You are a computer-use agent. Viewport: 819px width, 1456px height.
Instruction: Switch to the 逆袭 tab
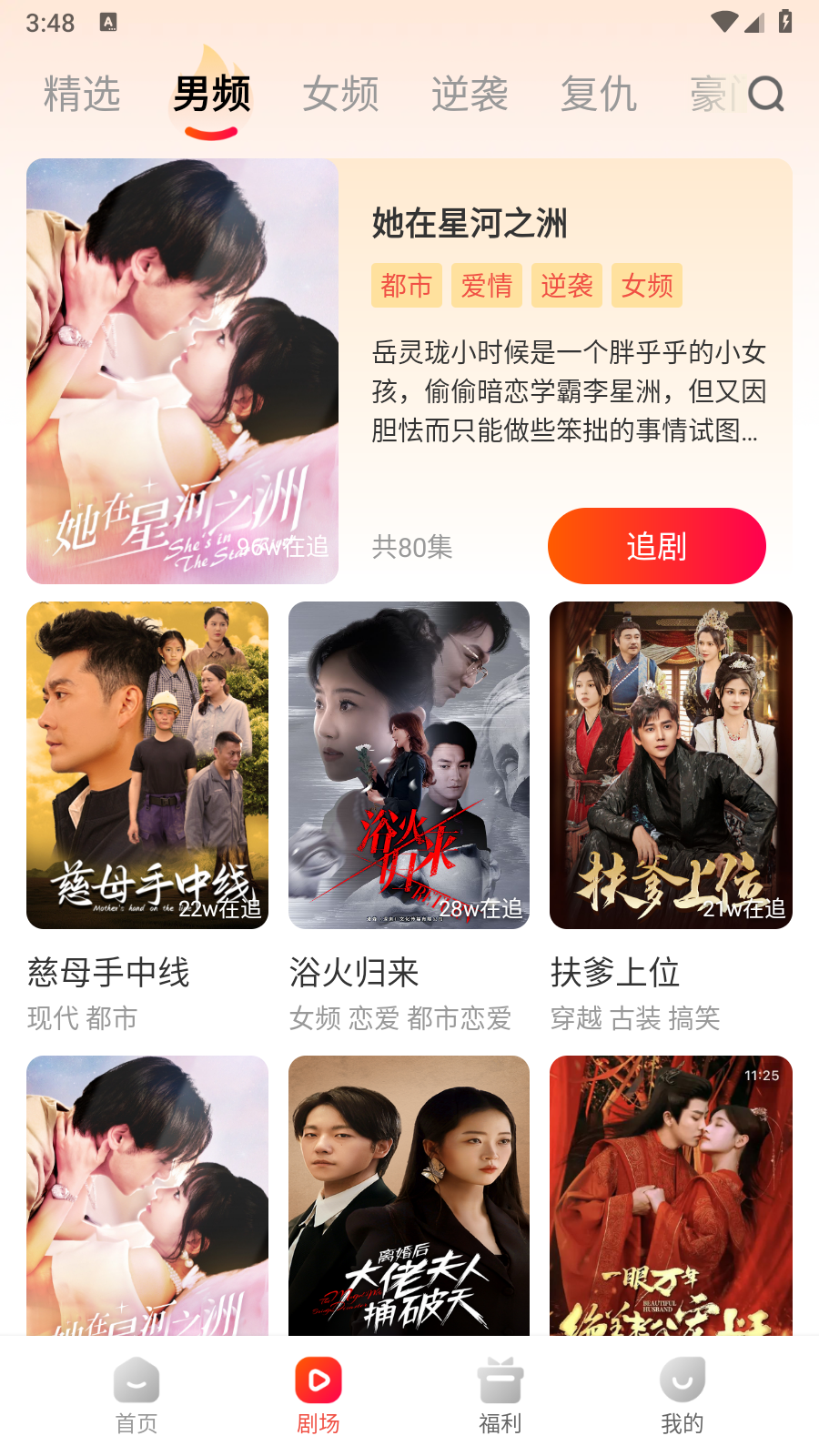(x=470, y=94)
